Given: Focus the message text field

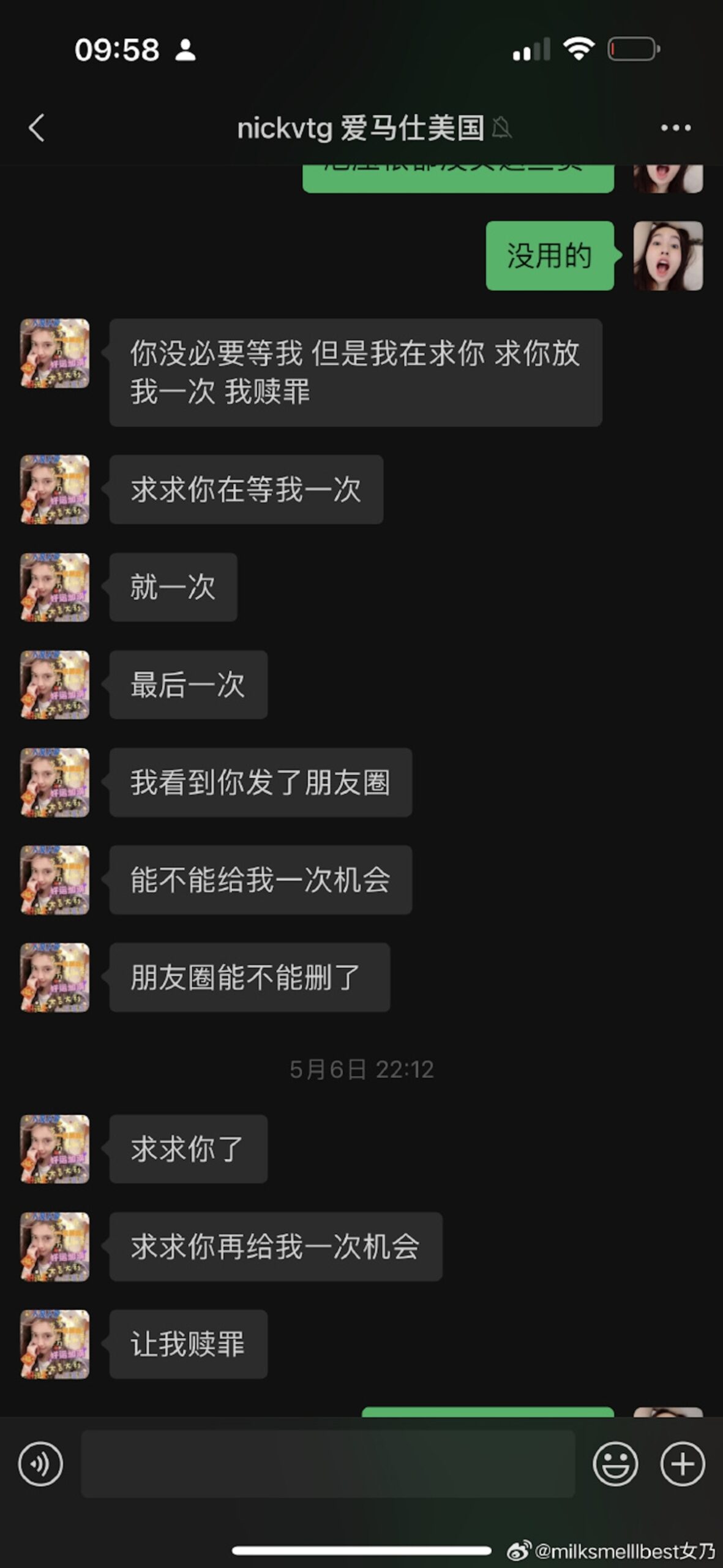Looking at the screenshot, I should click(328, 1464).
